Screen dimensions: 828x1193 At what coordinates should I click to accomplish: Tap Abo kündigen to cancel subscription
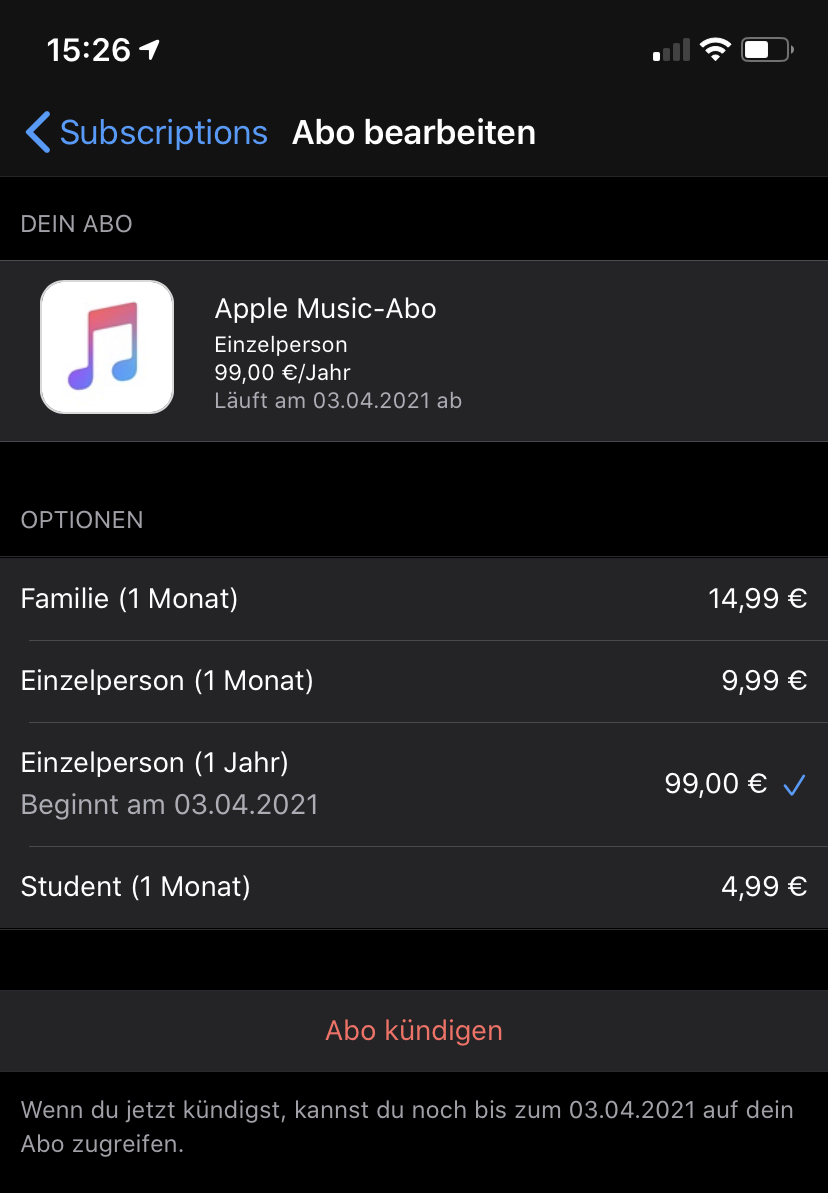tap(413, 1031)
